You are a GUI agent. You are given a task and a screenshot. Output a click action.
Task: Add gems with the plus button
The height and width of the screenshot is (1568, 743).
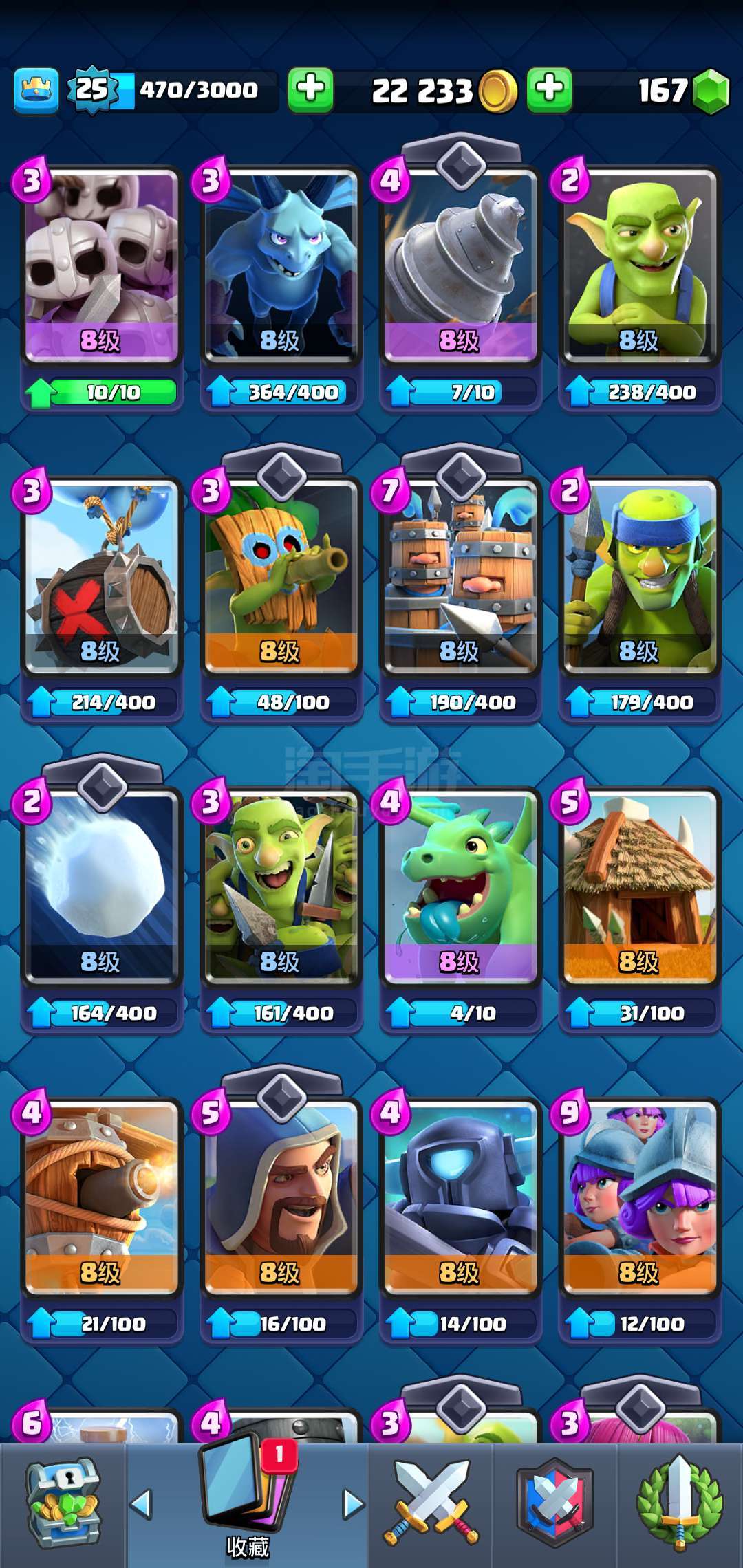coord(550,90)
